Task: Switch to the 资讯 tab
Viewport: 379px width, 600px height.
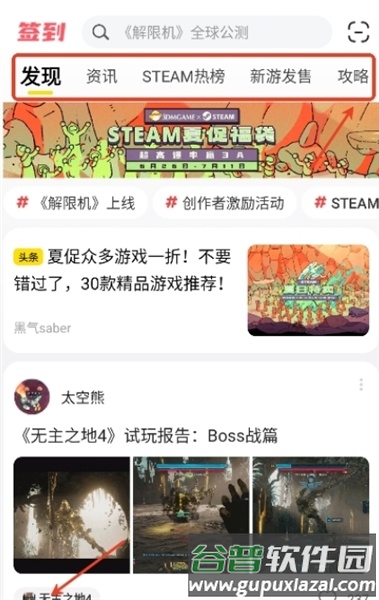Action: pyautogui.click(x=102, y=77)
